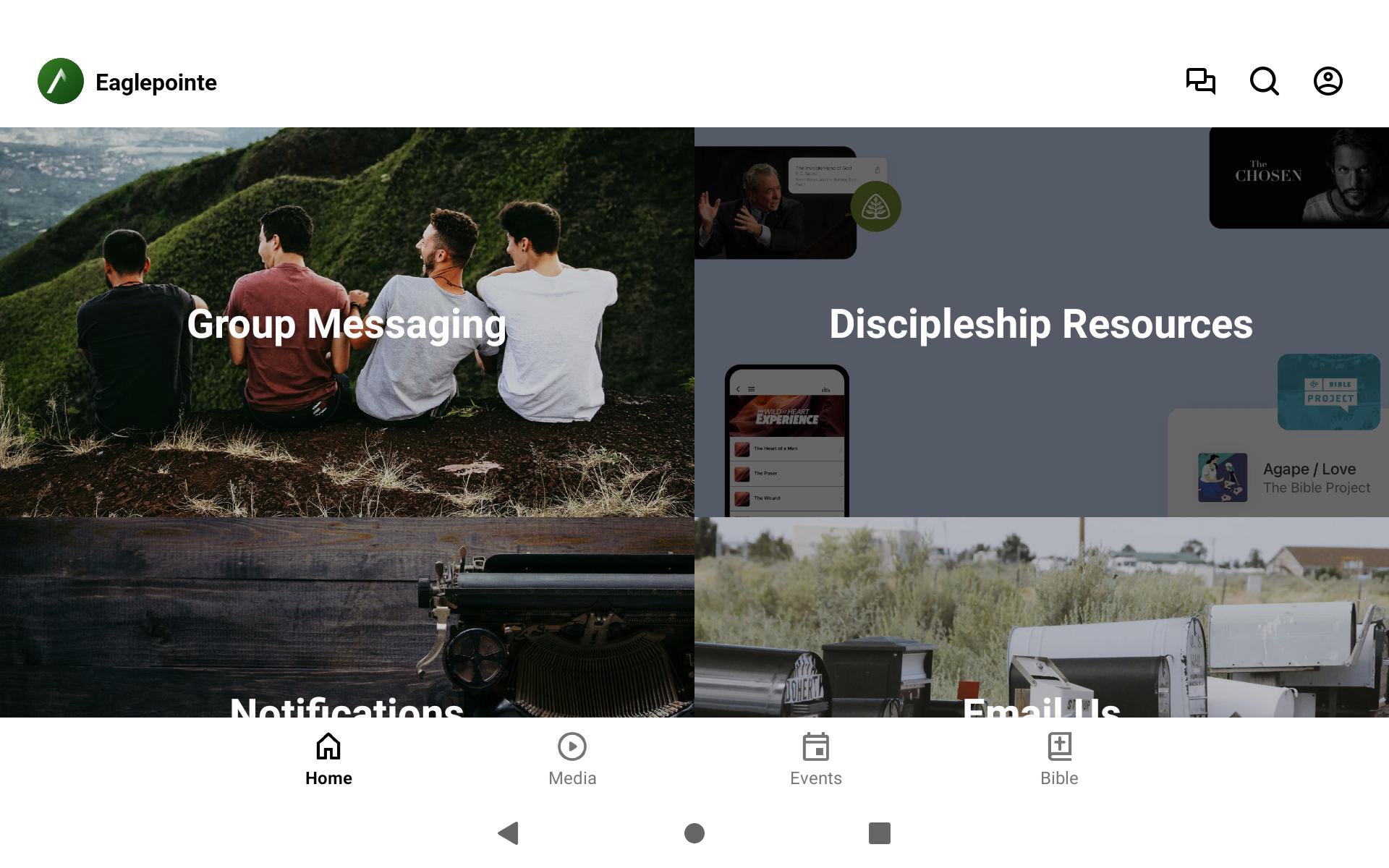Screen dimensions: 1389x868
Task: Open the search icon
Action: point(1264,81)
